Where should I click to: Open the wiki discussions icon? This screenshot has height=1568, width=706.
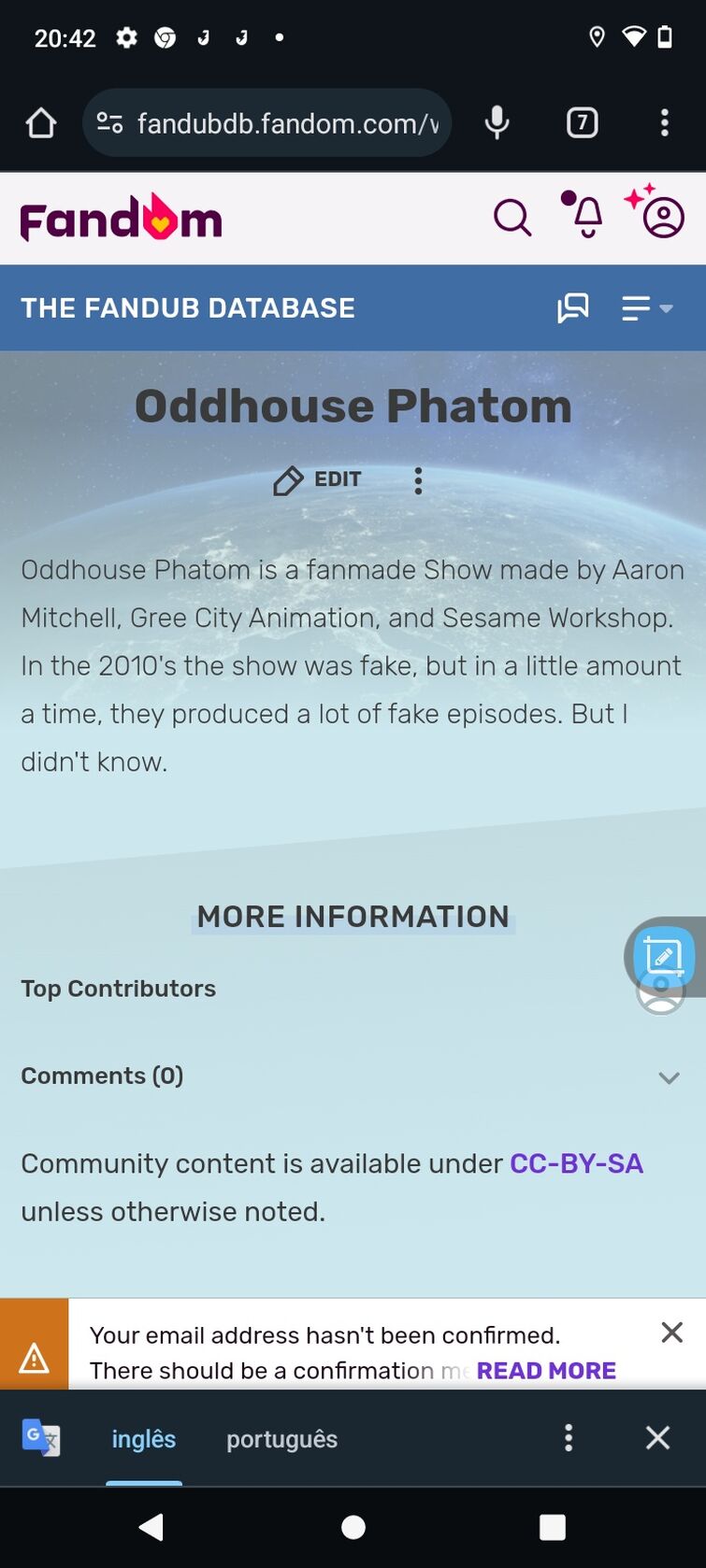tap(573, 307)
